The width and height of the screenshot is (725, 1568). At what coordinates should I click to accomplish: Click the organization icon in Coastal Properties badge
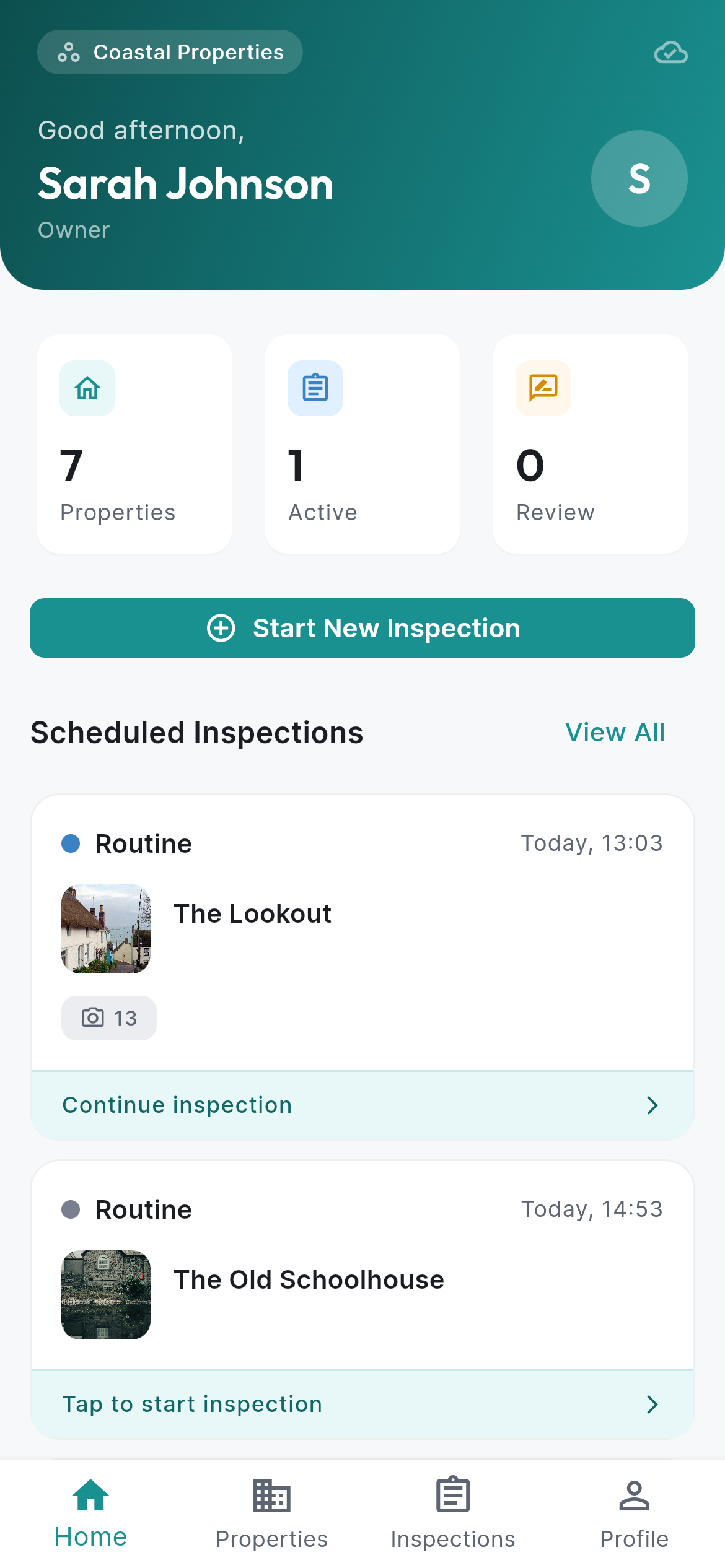point(69,52)
